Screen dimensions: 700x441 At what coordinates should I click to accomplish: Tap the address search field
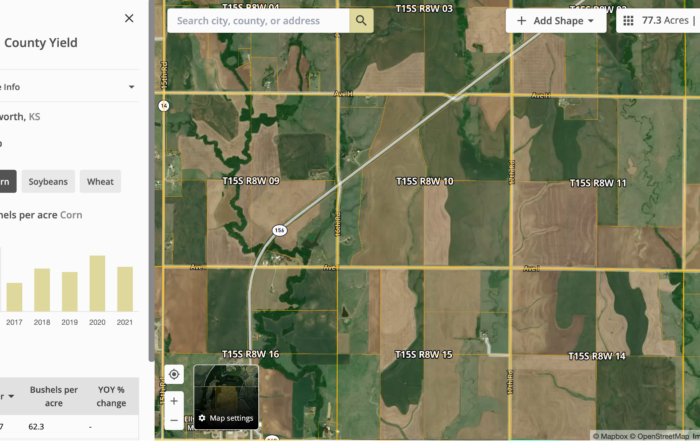point(258,20)
